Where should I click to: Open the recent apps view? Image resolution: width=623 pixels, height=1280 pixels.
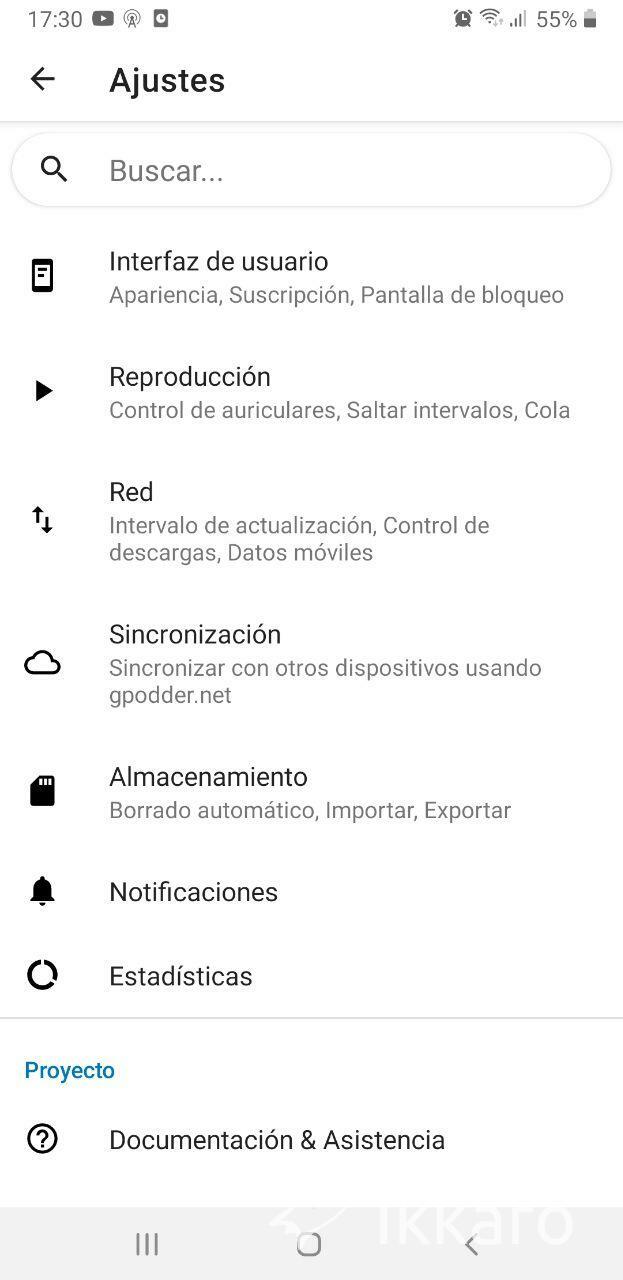coord(147,1244)
